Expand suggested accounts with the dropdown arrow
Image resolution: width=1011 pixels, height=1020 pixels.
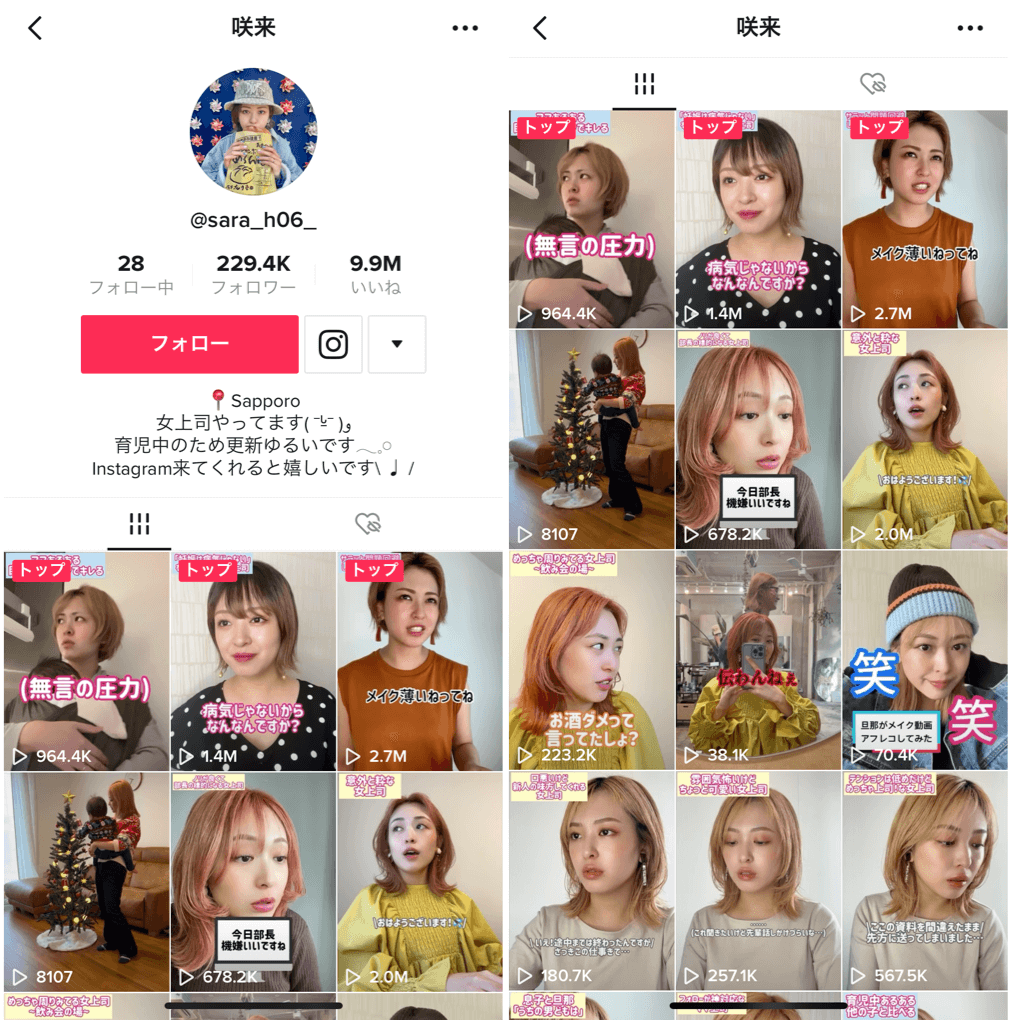coord(397,344)
